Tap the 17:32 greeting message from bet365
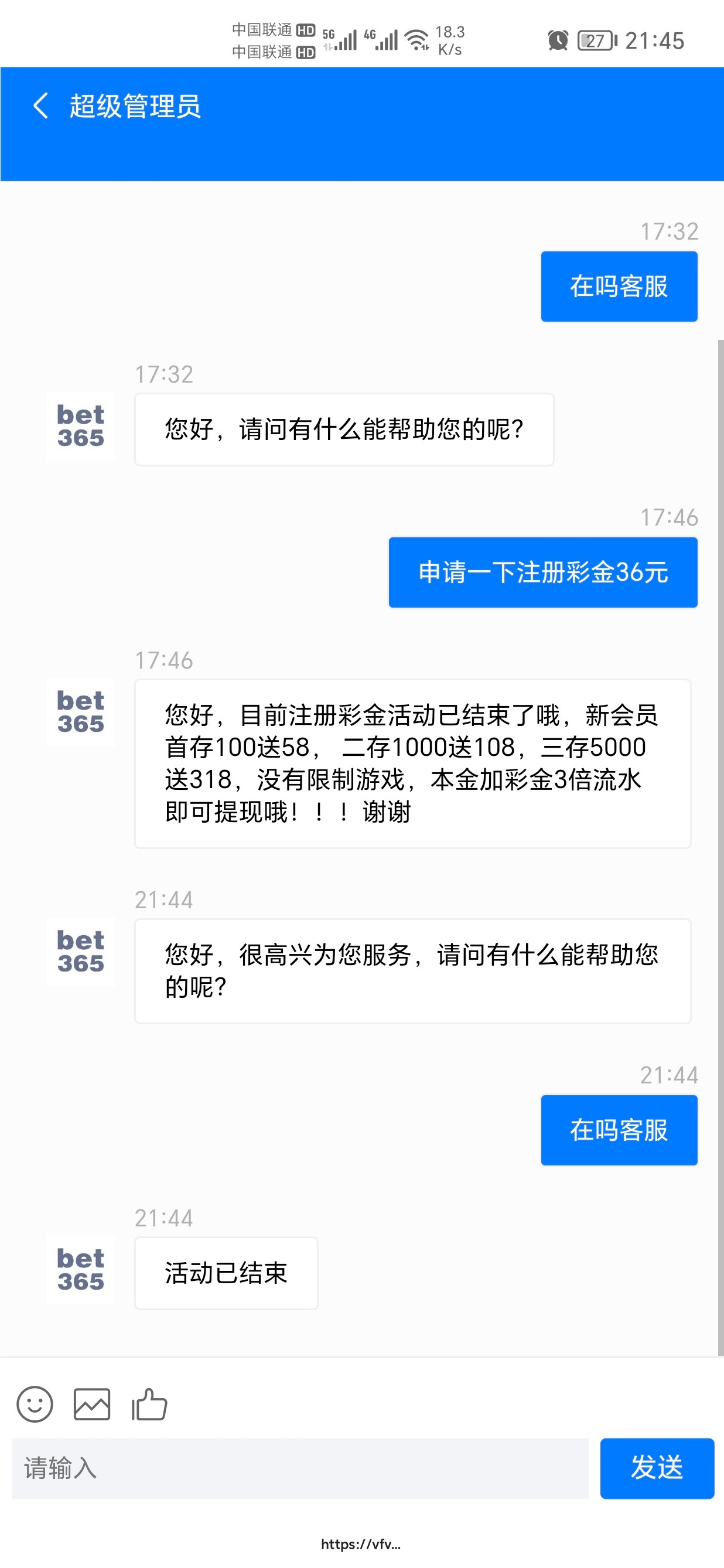The height and width of the screenshot is (1568, 724). (x=344, y=428)
